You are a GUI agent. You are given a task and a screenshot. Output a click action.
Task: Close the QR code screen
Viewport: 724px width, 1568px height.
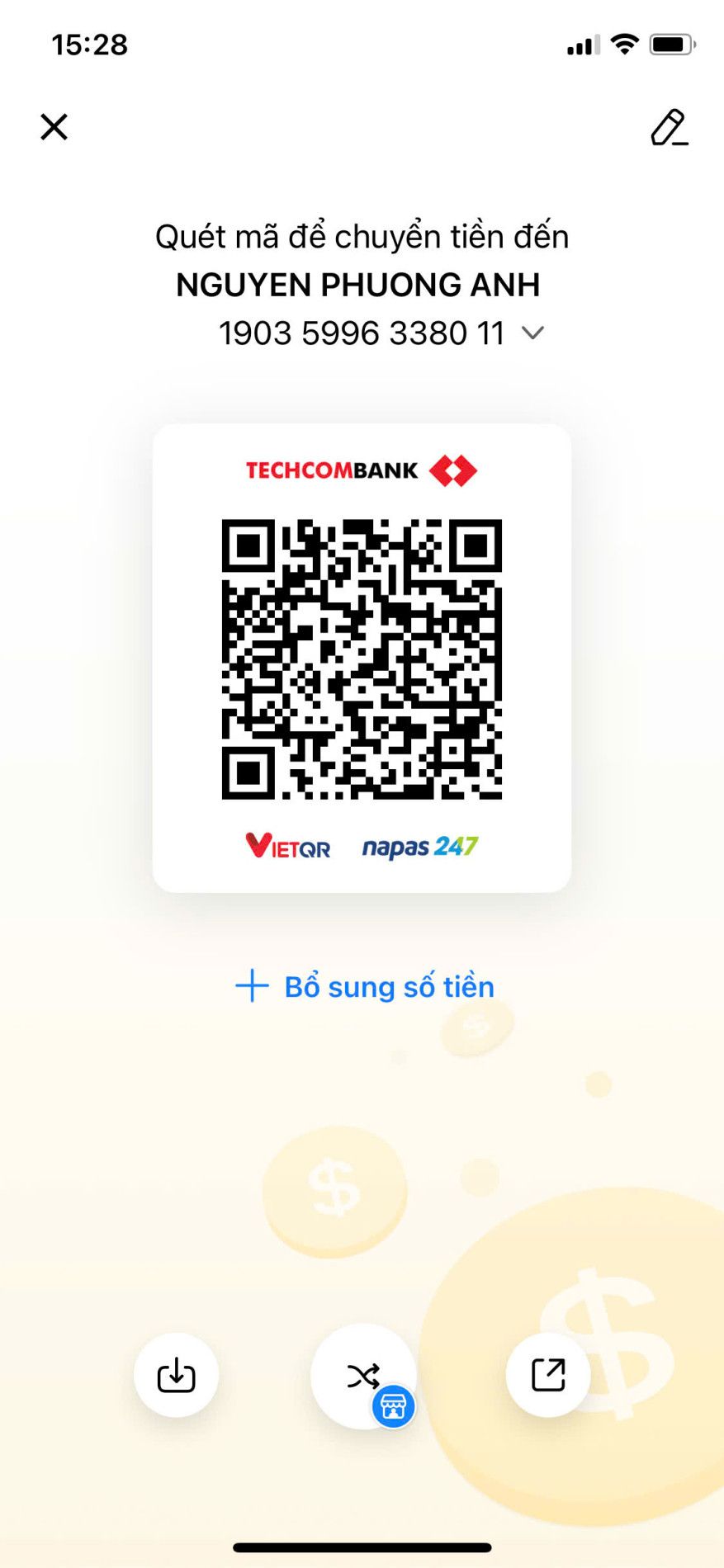(x=54, y=127)
